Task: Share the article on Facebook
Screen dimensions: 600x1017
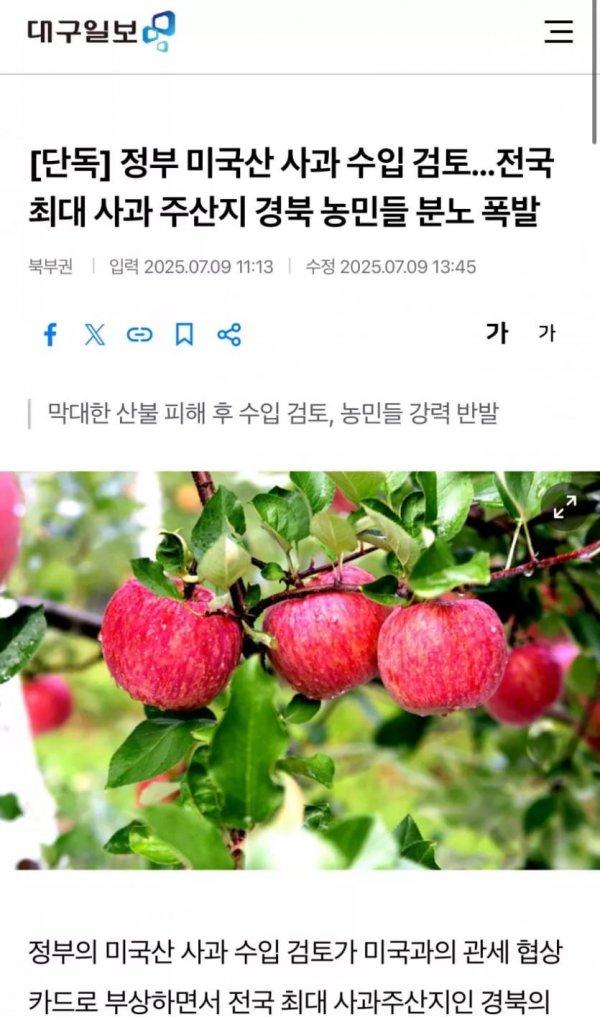Action: pyautogui.click(x=50, y=335)
